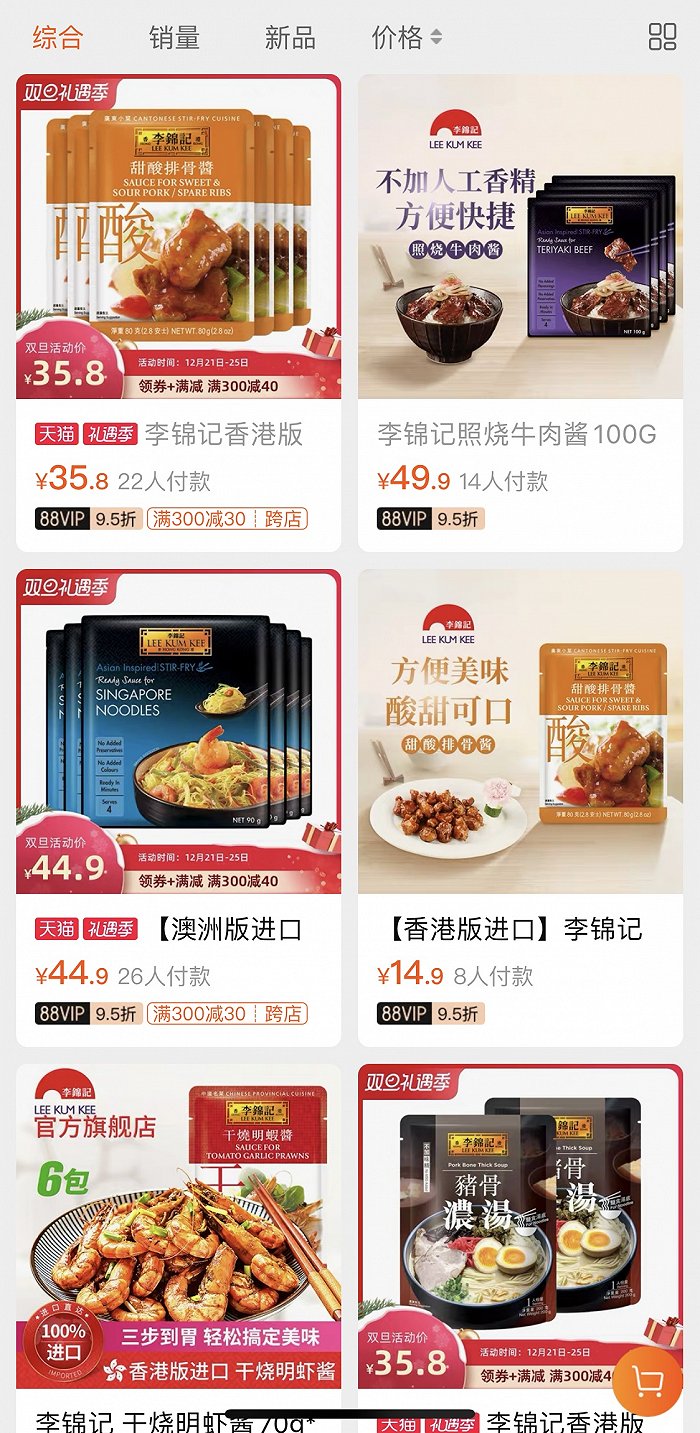
Task: Toggle the grid layout view icon
Action: pos(662,37)
